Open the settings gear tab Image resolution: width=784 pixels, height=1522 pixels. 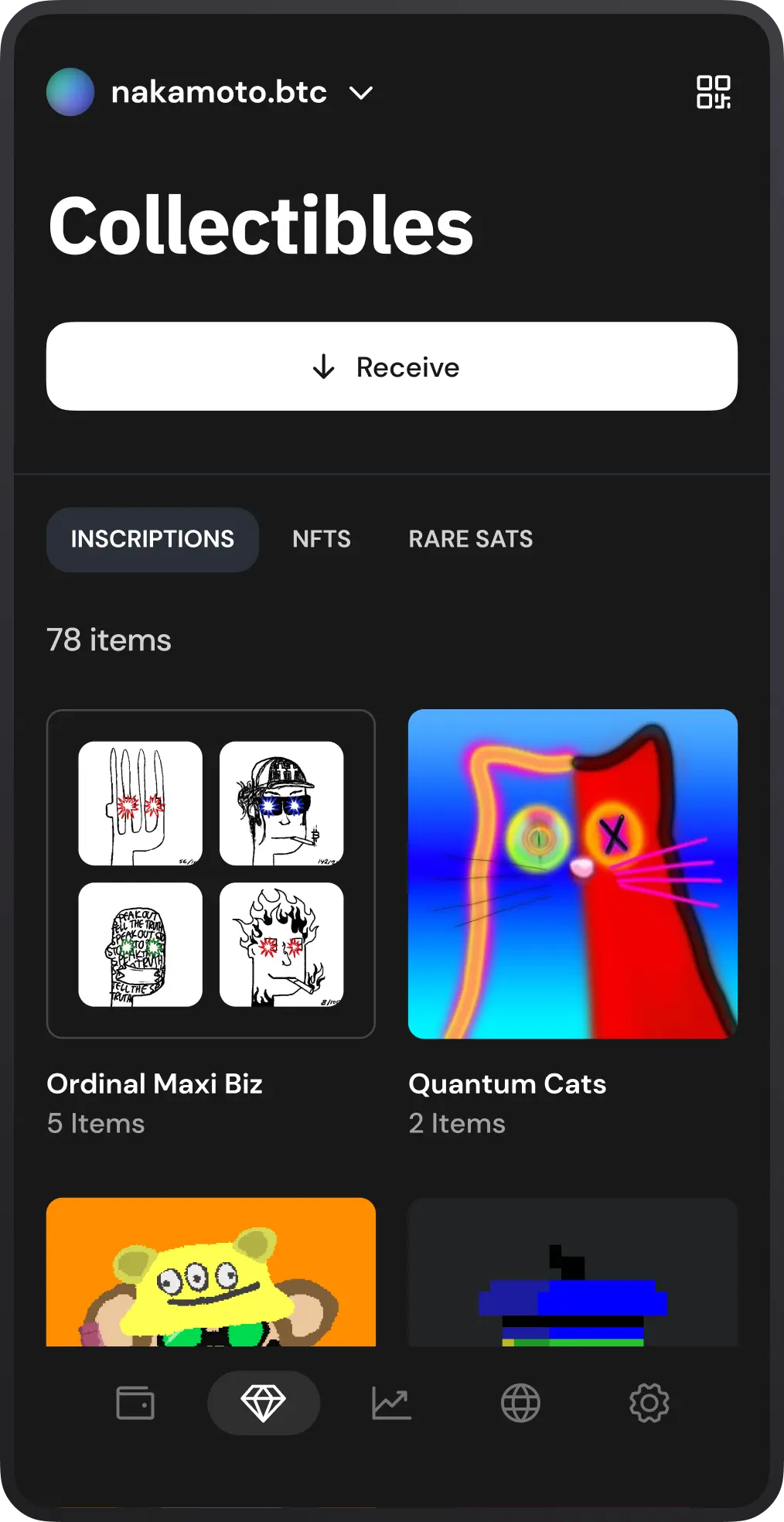pos(649,1403)
